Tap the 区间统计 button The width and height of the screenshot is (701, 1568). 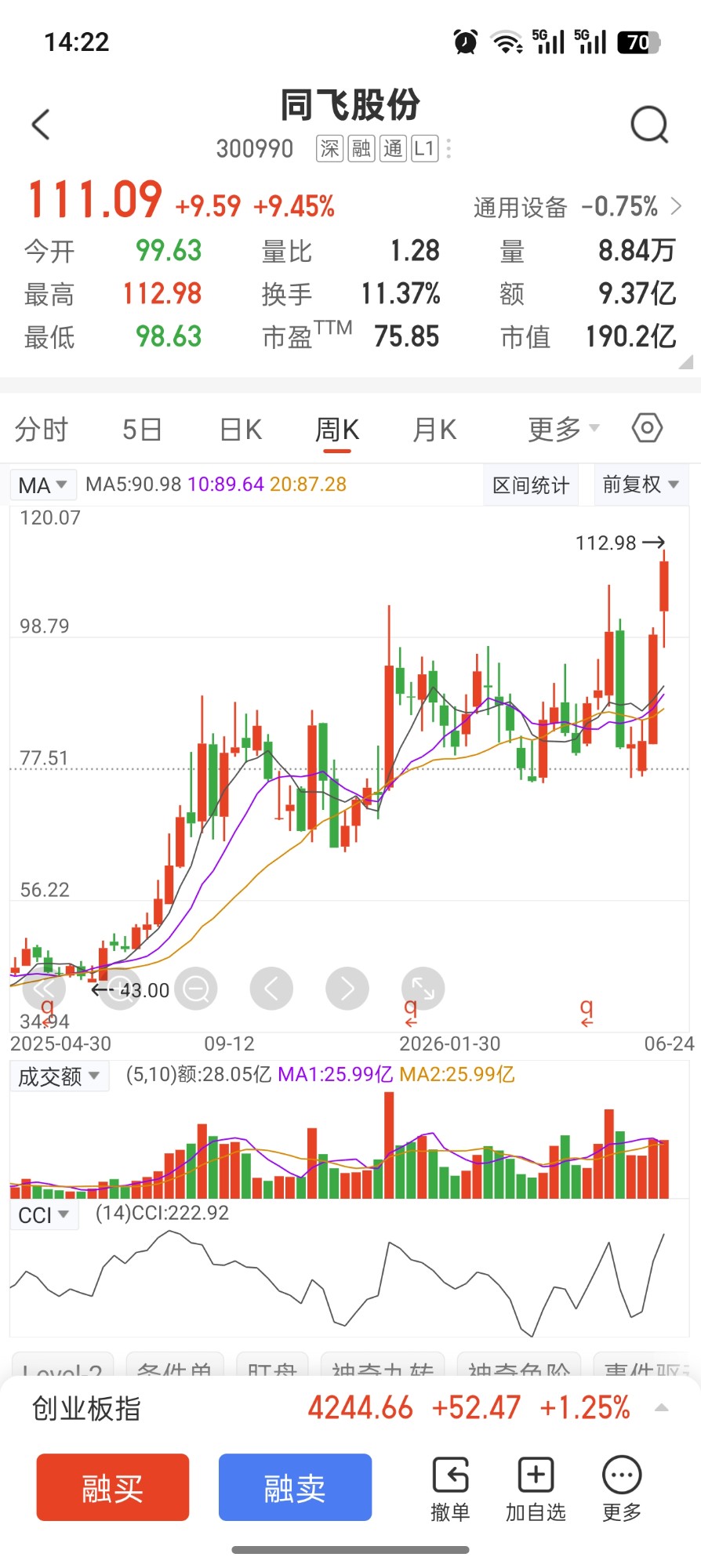(x=531, y=485)
